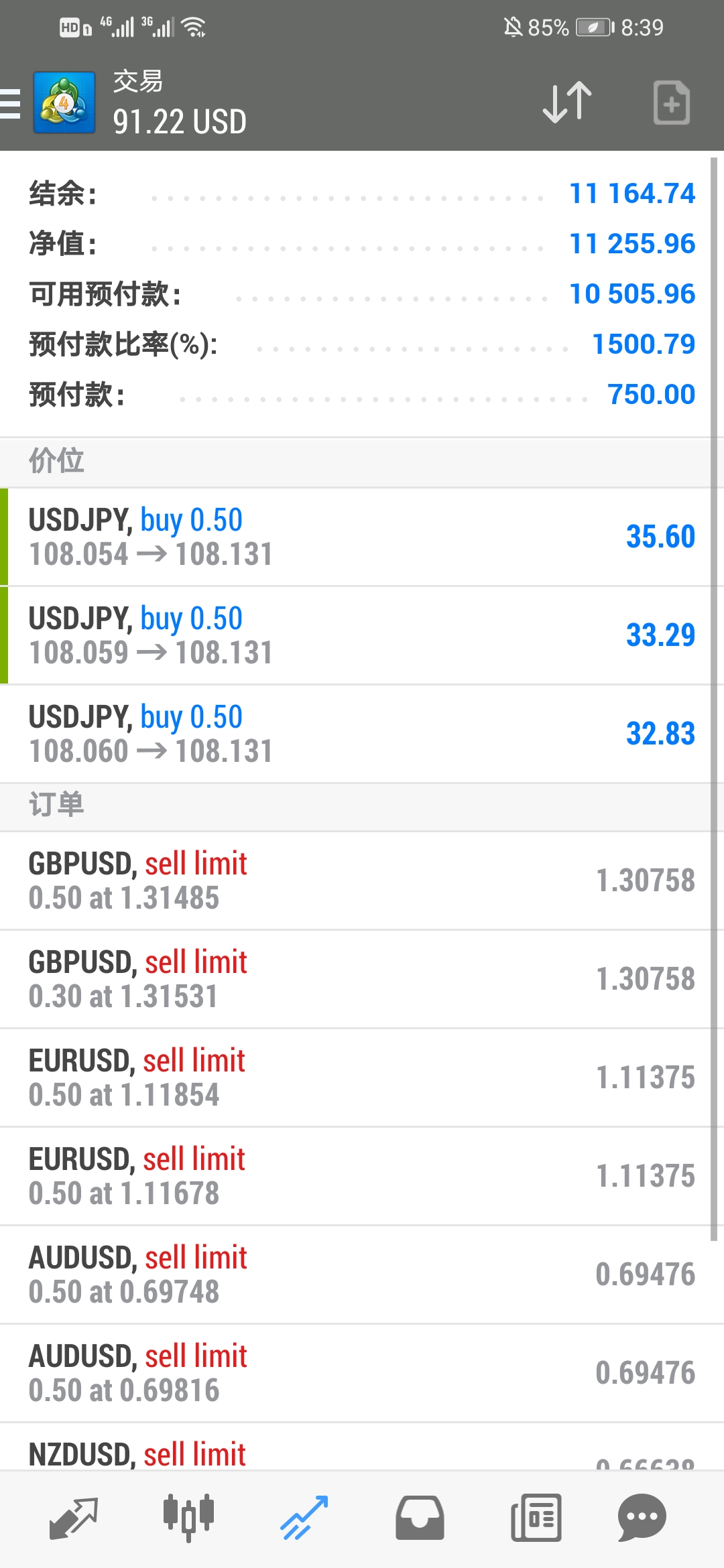The image size is (724, 1568).
Task: Open GBPUSD sell limit at 1.31531
Action: click(362, 979)
